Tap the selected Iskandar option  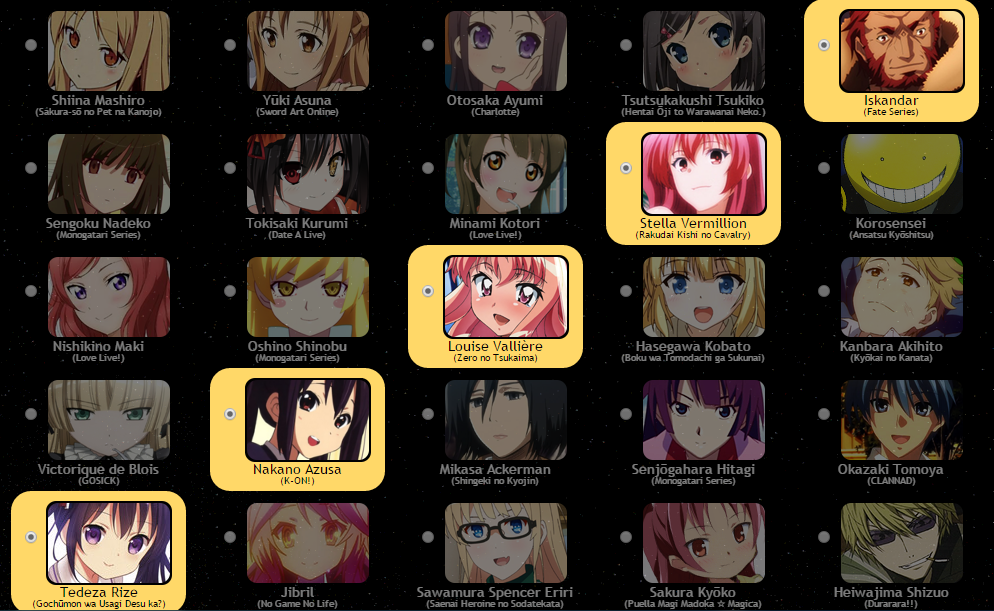pyautogui.click(x=823, y=45)
